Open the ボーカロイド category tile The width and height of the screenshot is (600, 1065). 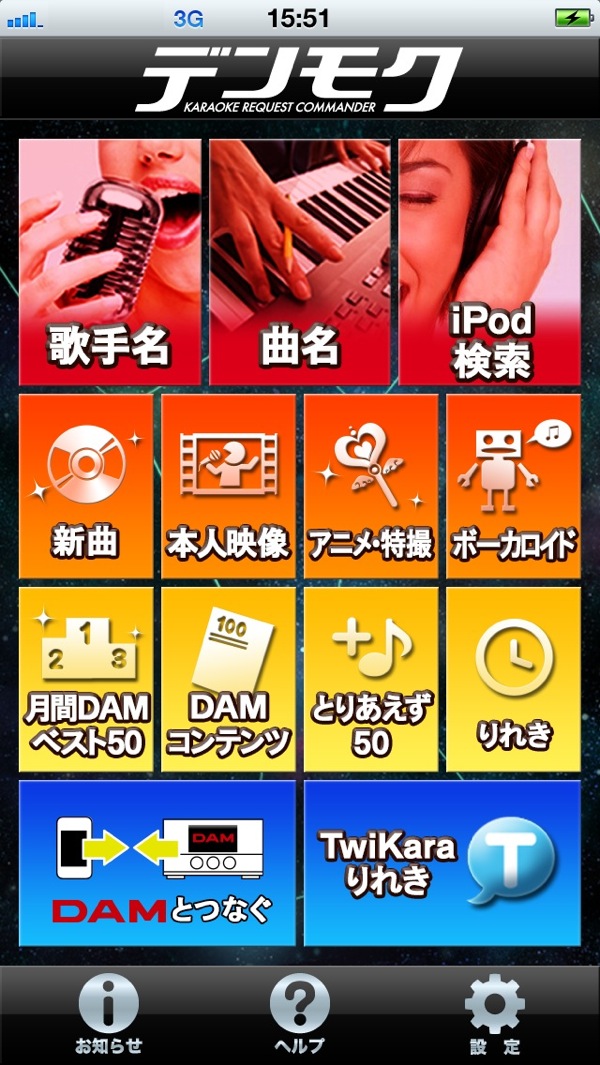(x=513, y=486)
